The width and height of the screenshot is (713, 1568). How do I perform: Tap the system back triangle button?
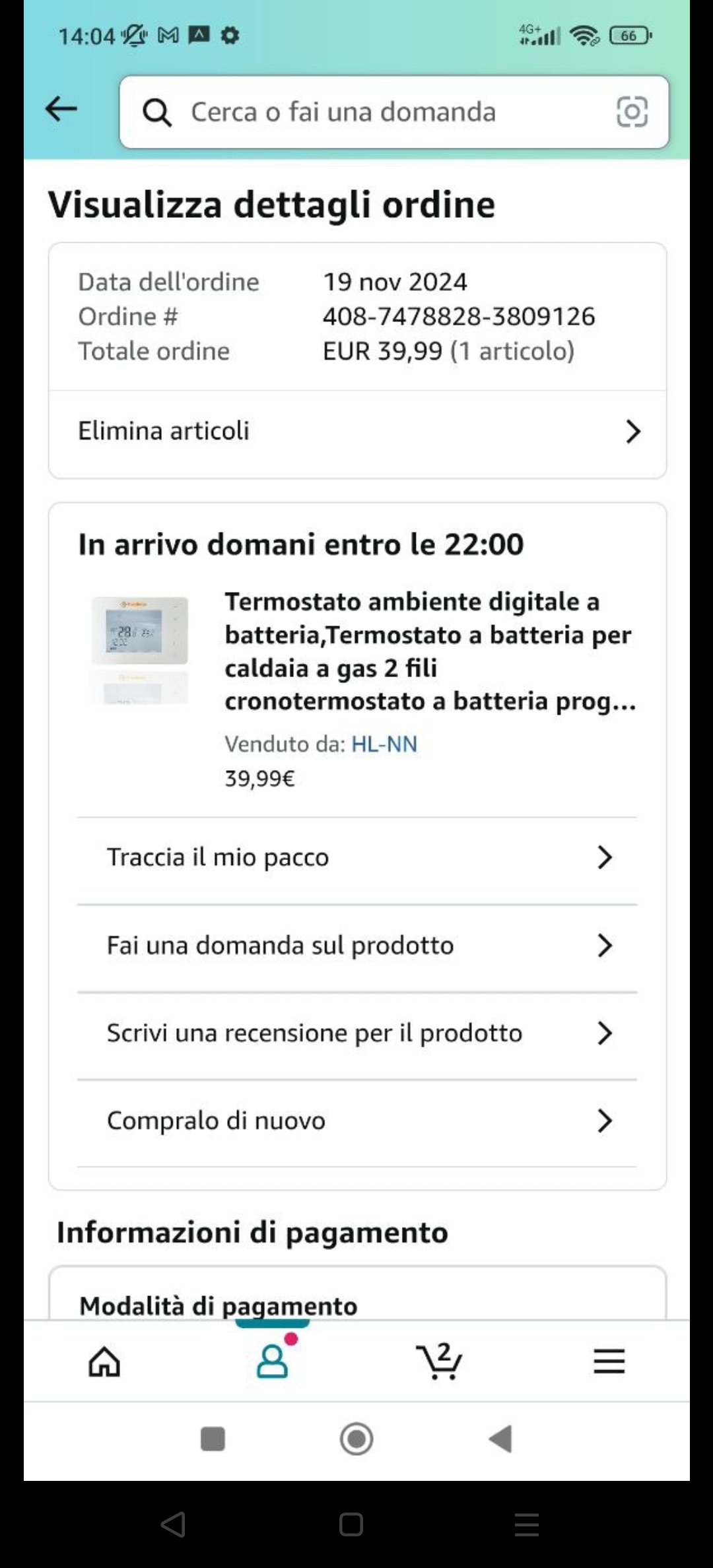[x=500, y=1439]
